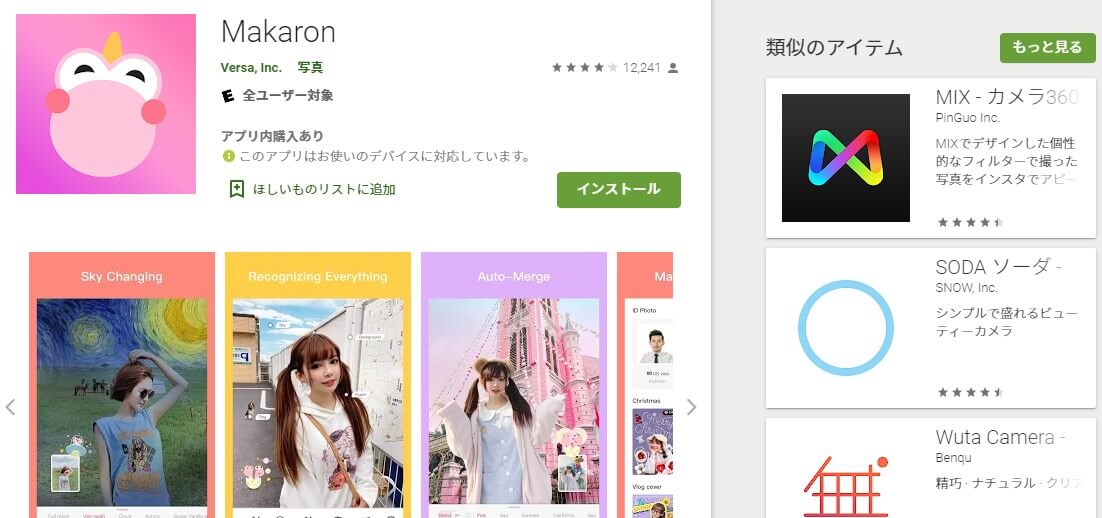Open the 12,241 star ratings

(615, 68)
